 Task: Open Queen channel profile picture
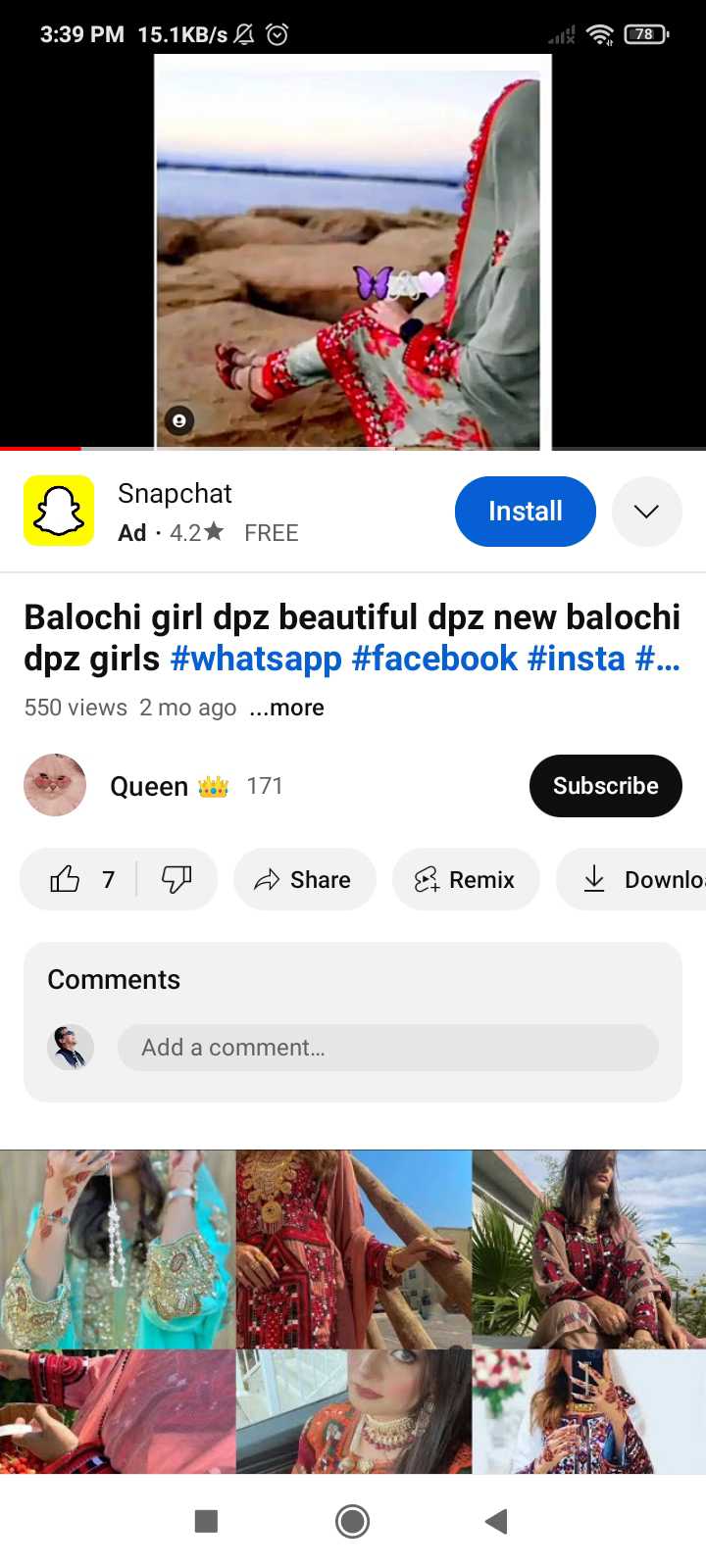point(55,786)
